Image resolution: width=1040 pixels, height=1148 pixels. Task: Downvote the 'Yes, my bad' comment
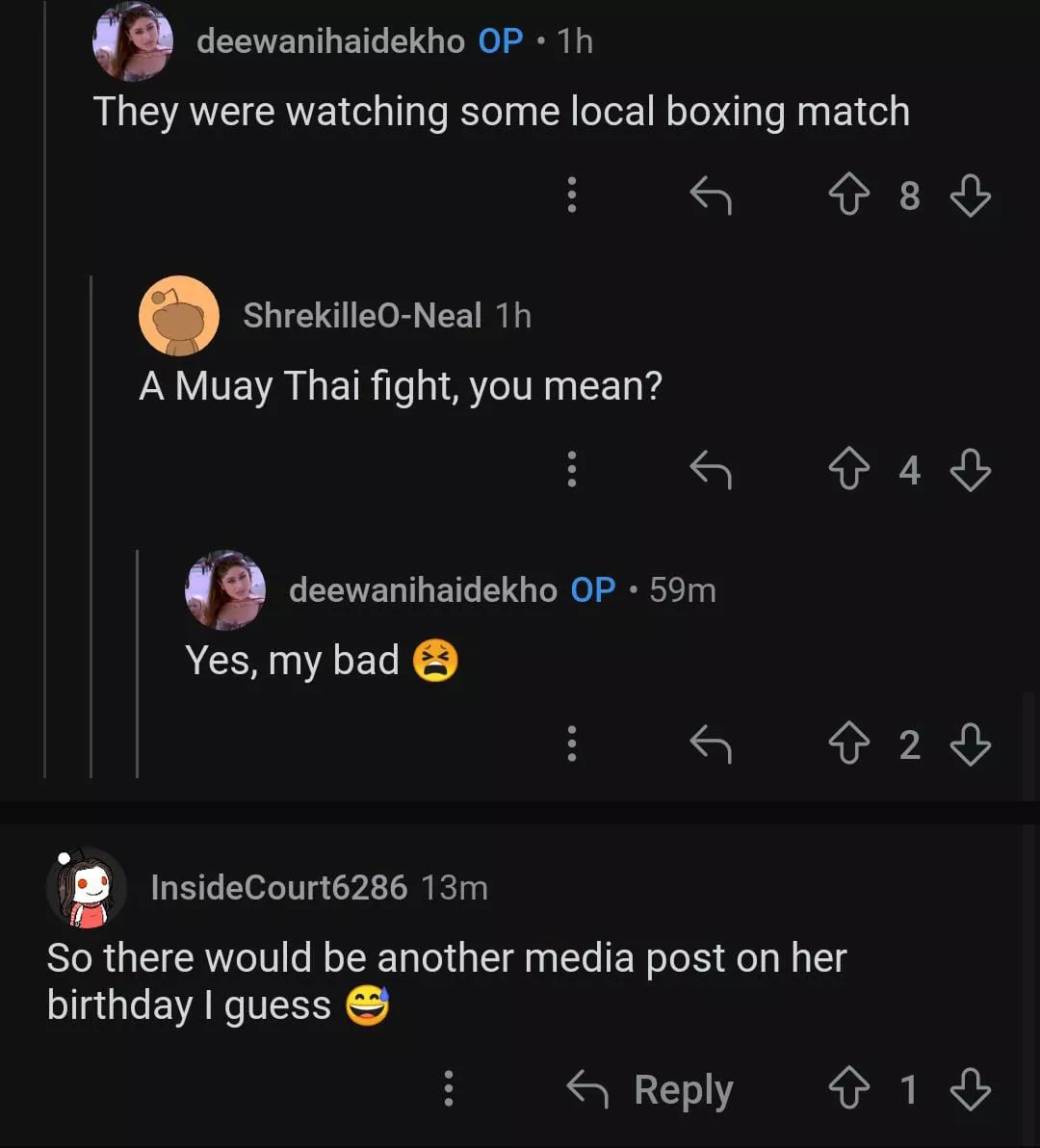click(x=970, y=745)
